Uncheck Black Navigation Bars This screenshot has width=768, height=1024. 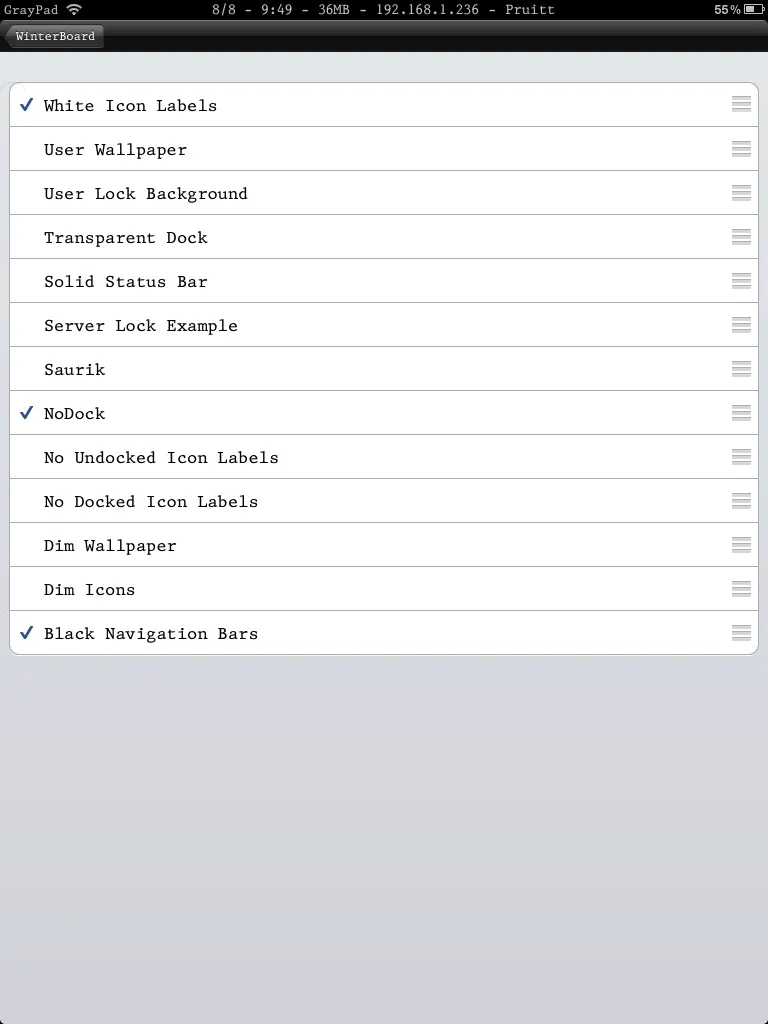[x=150, y=634]
